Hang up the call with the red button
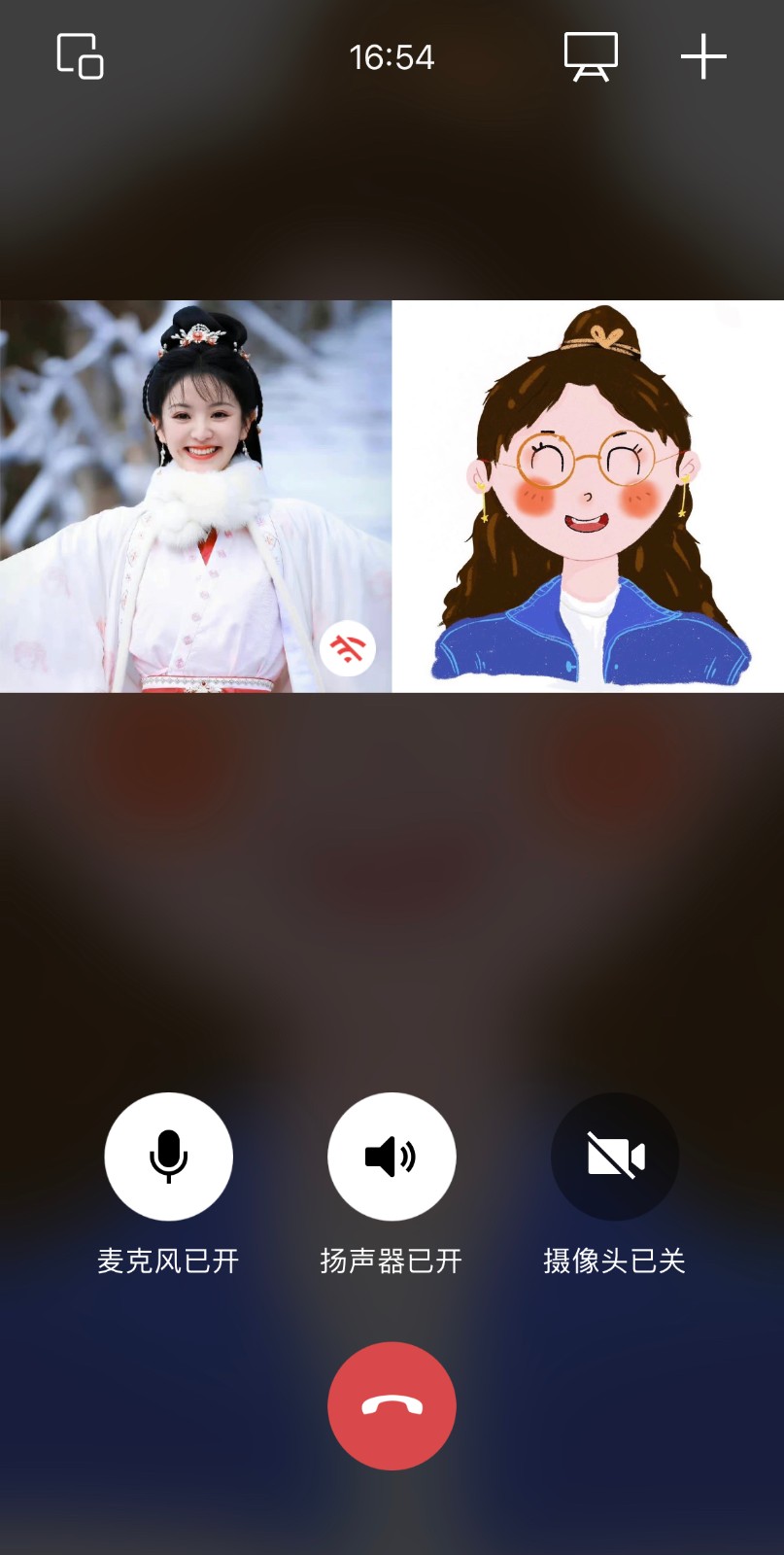The image size is (784, 1555). pyautogui.click(x=392, y=1405)
